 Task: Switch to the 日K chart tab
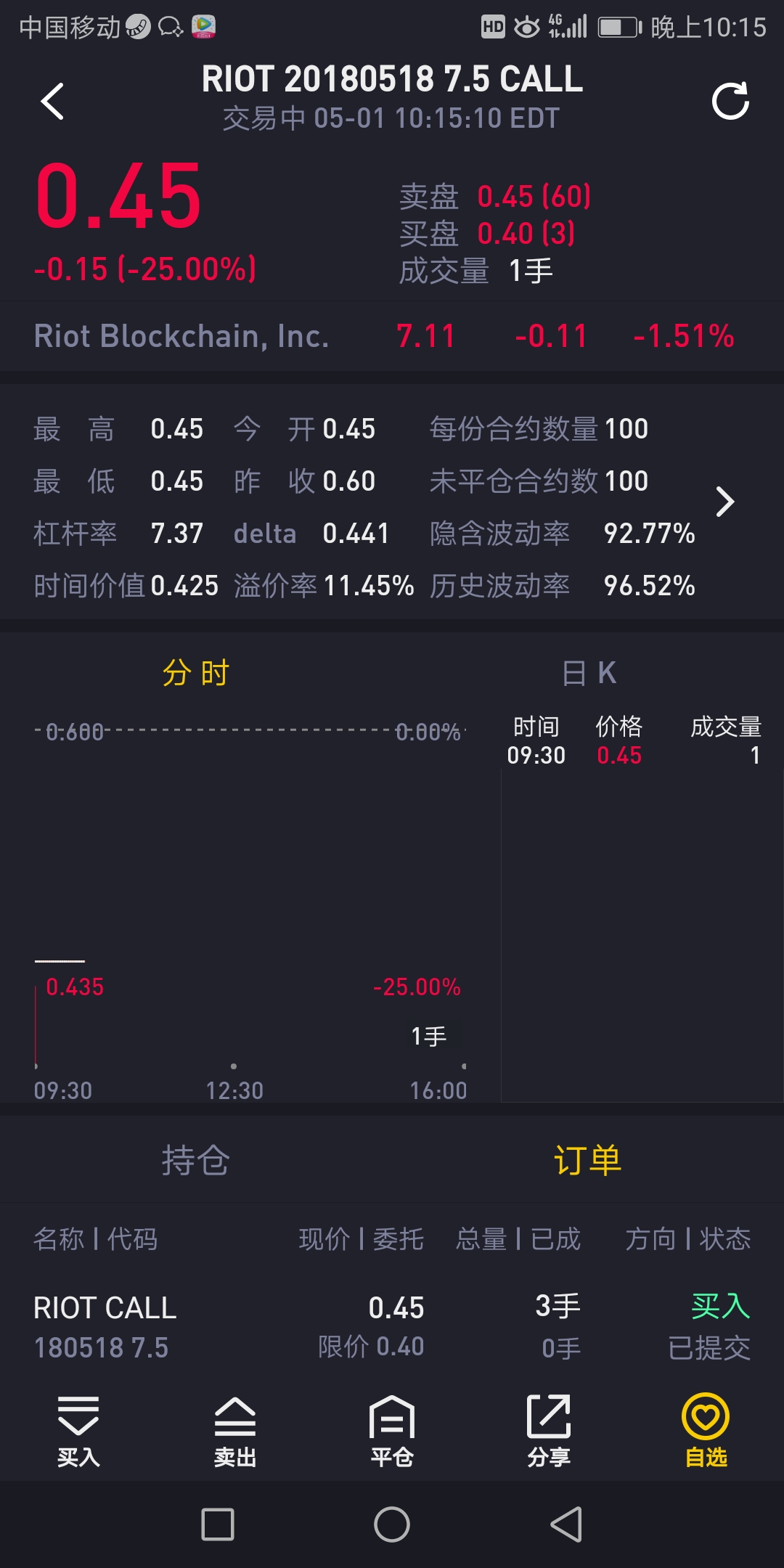tap(589, 673)
